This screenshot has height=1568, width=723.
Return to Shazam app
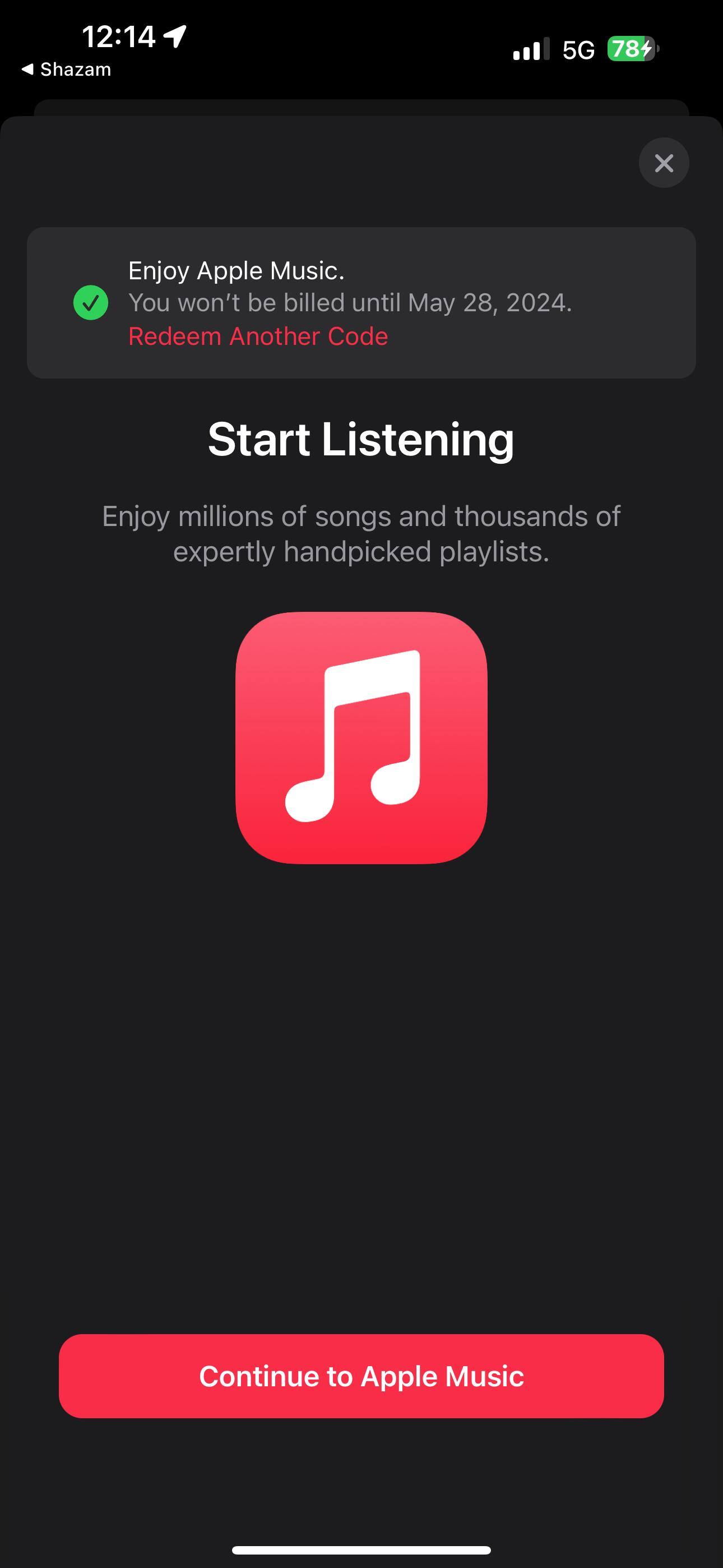(x=67, y=70)
